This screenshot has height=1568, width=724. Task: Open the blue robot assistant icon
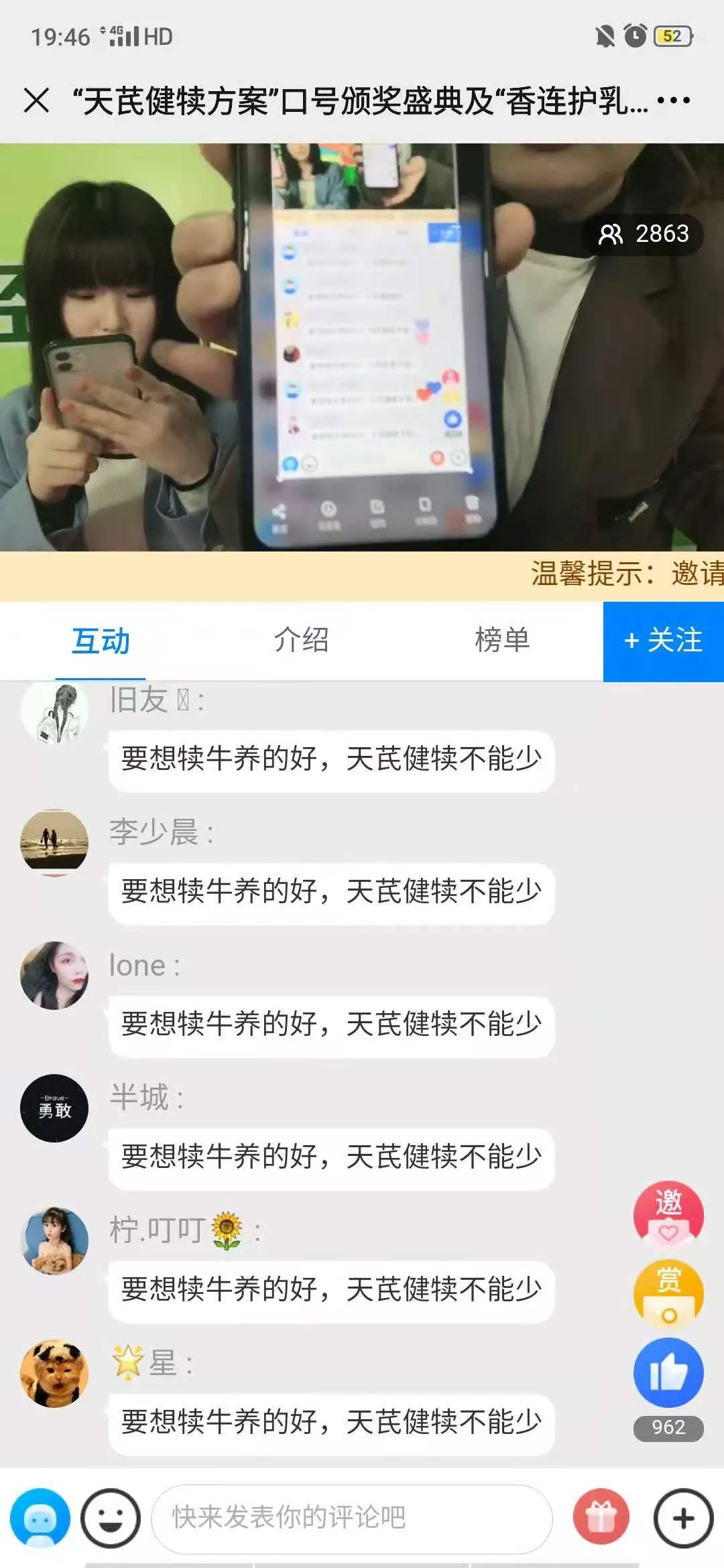pos(40,1518)
